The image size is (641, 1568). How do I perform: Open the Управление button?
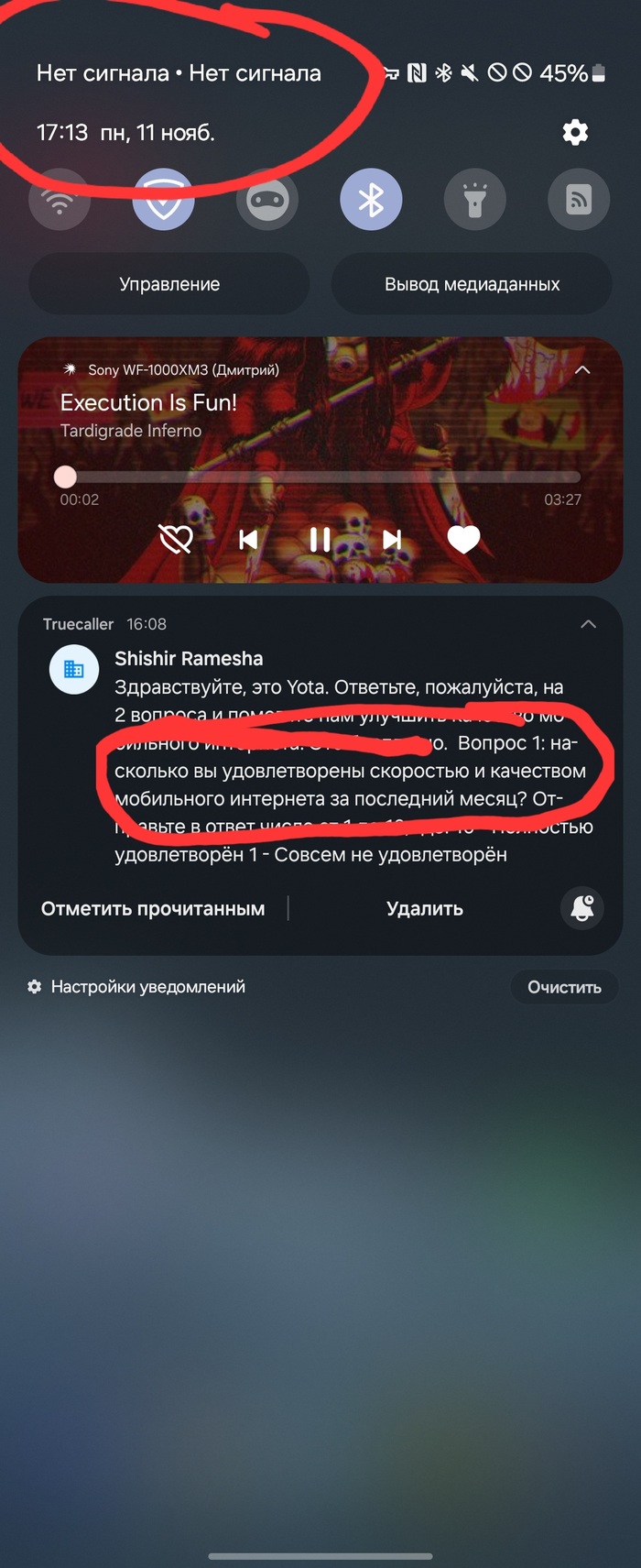point(169,284)
